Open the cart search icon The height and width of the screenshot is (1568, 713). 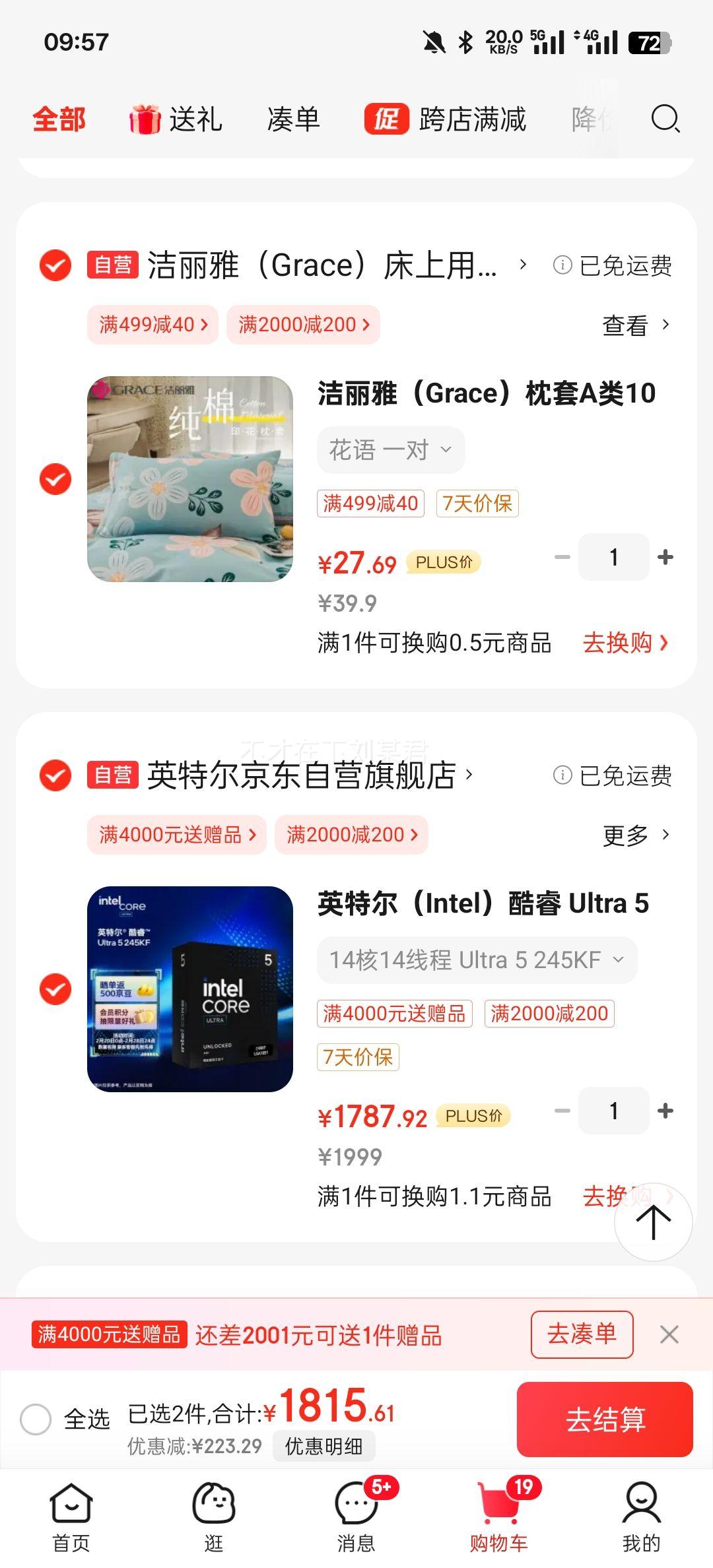tap(665, 119)
